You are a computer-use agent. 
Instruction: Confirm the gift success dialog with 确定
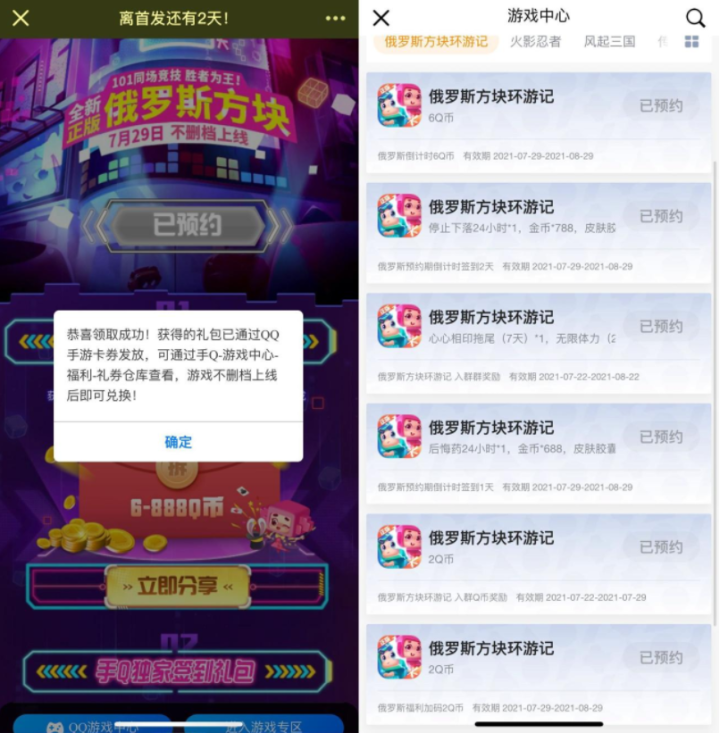pyautogui.click(x=178, y=442)
